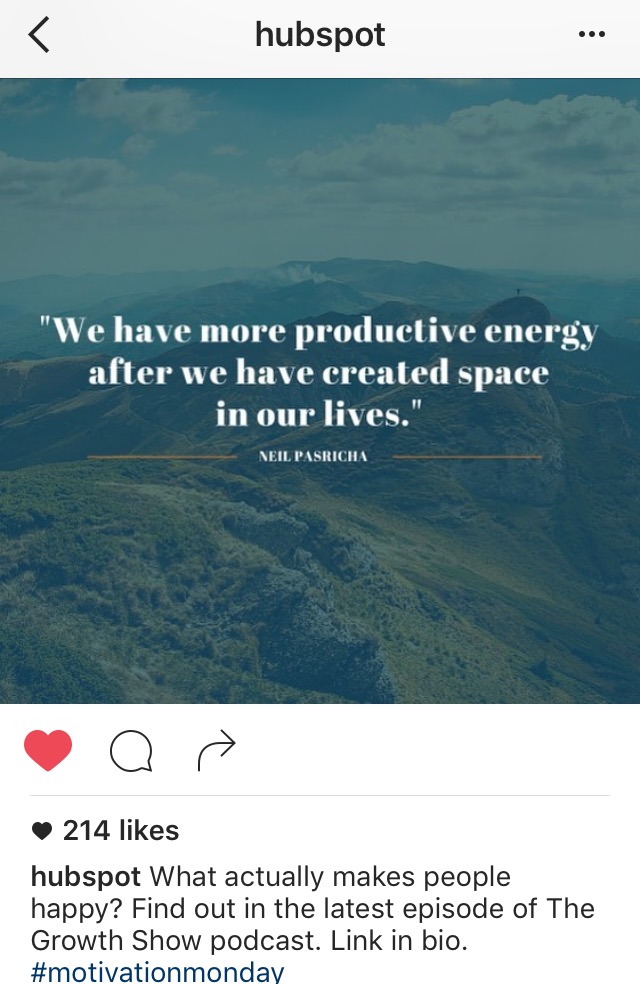Tap the Neil Pasricha quote post image
This screenshot has height=984, width=640.
tap(320, 390)
